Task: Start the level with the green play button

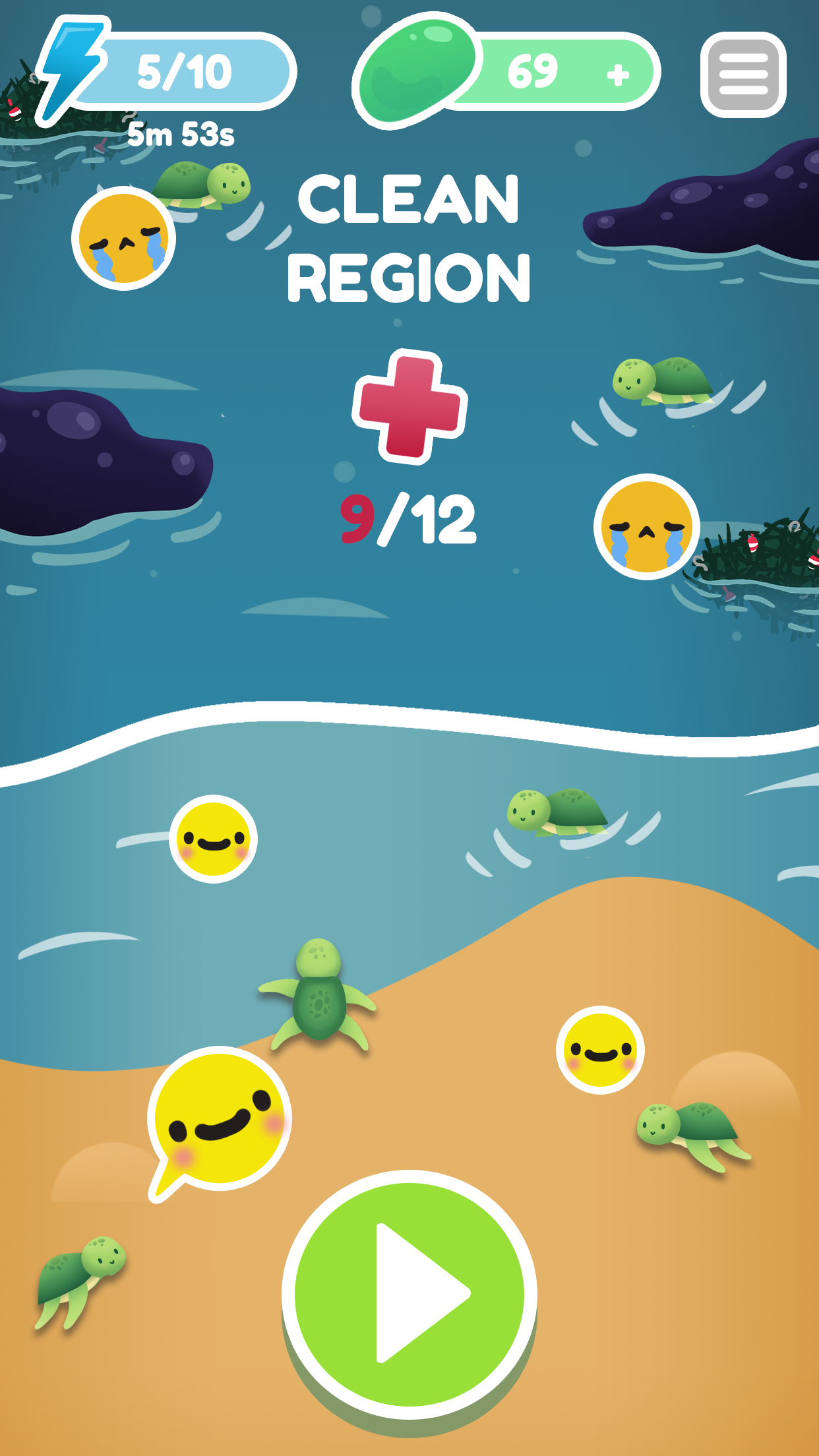Action: click(409, 1294)
